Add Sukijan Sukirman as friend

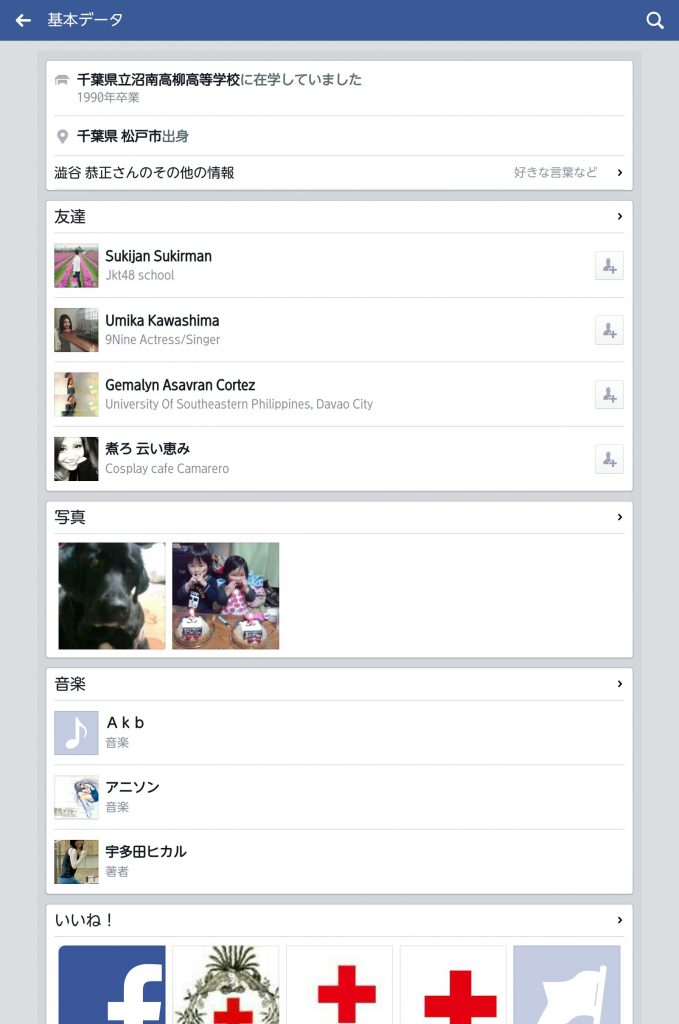pyautogui.click(x=609, y=266)
